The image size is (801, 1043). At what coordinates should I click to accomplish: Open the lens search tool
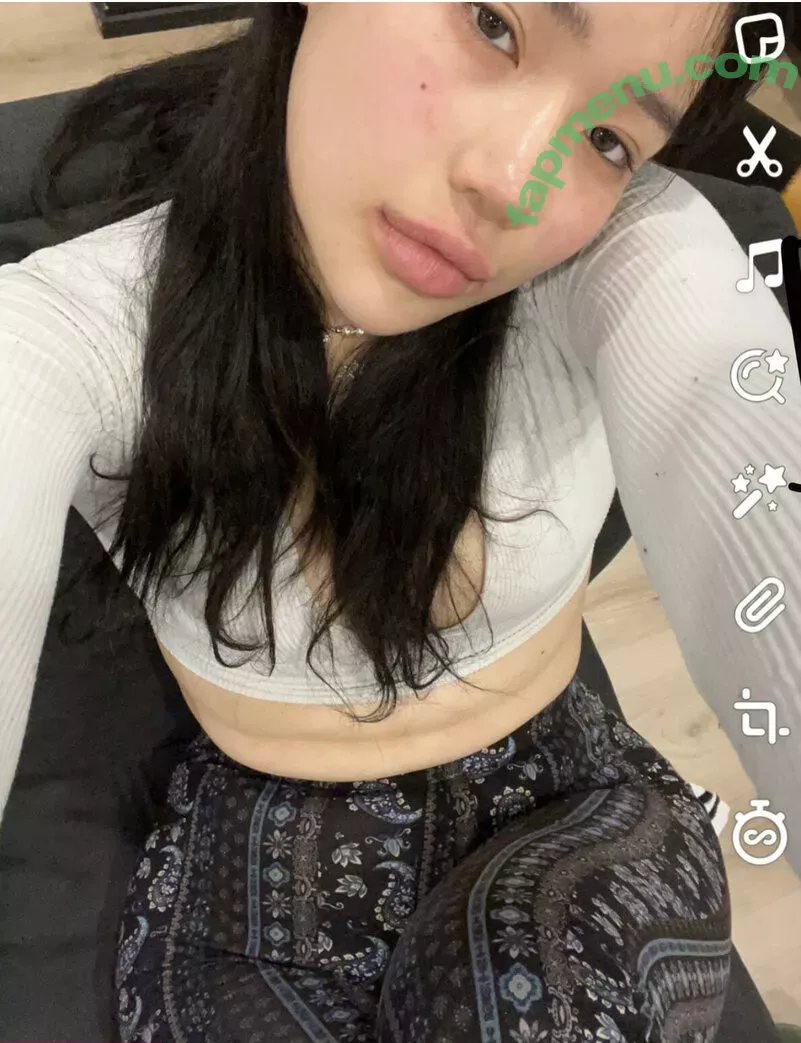pos(760,377)
